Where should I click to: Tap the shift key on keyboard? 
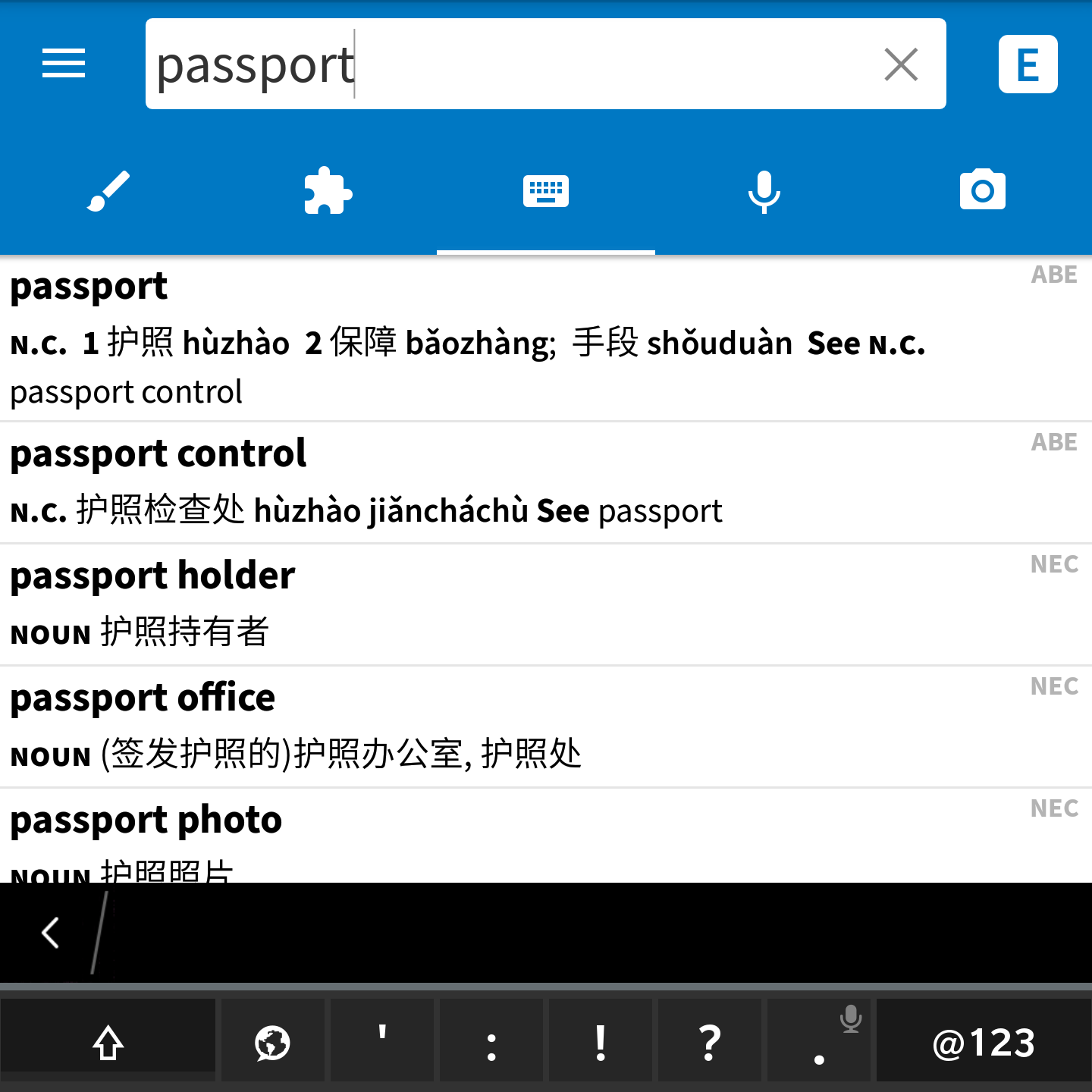coord(108,1042)
